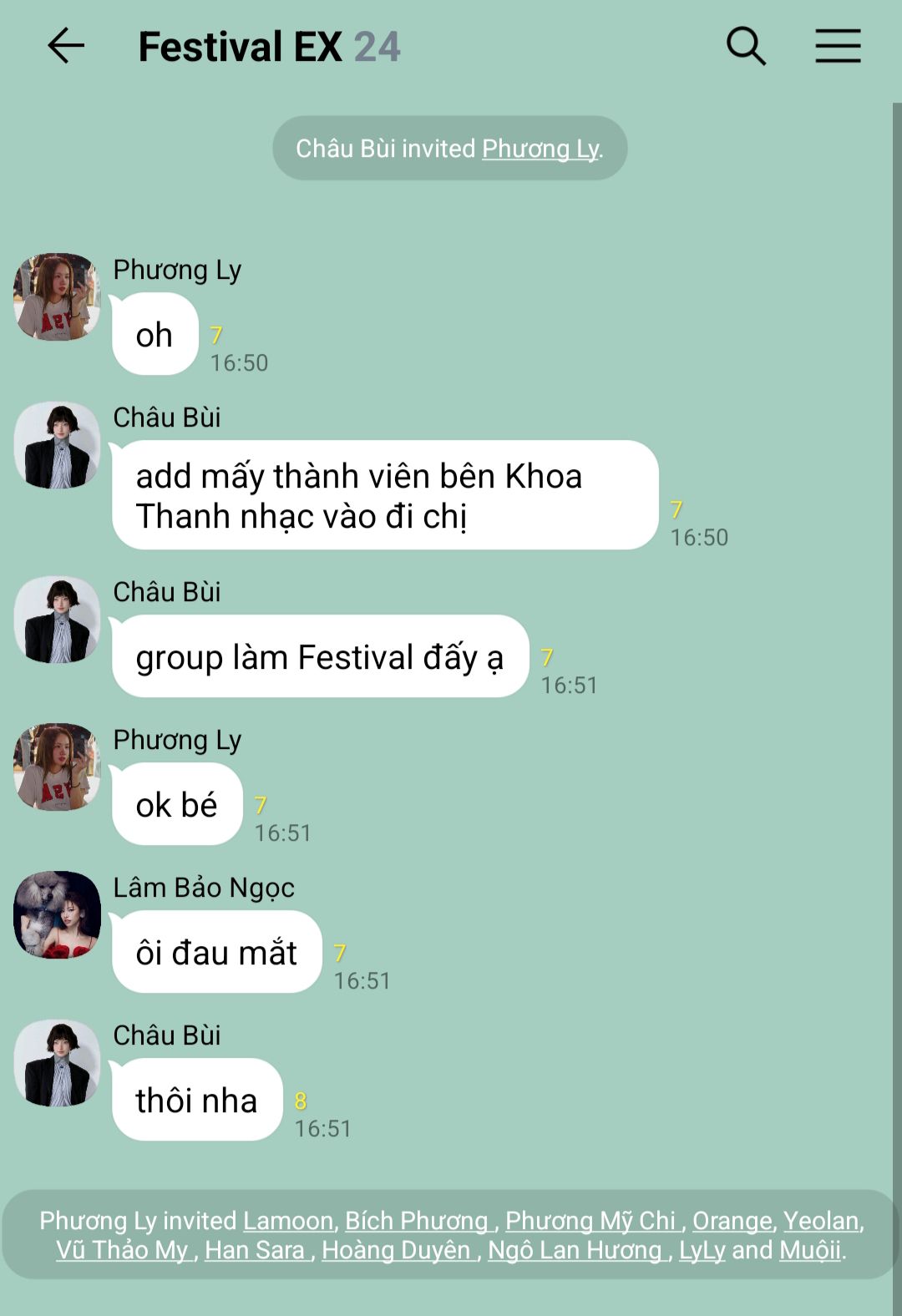
Task: Go back from Festival EX chat
Action: [x=66, y=46]
